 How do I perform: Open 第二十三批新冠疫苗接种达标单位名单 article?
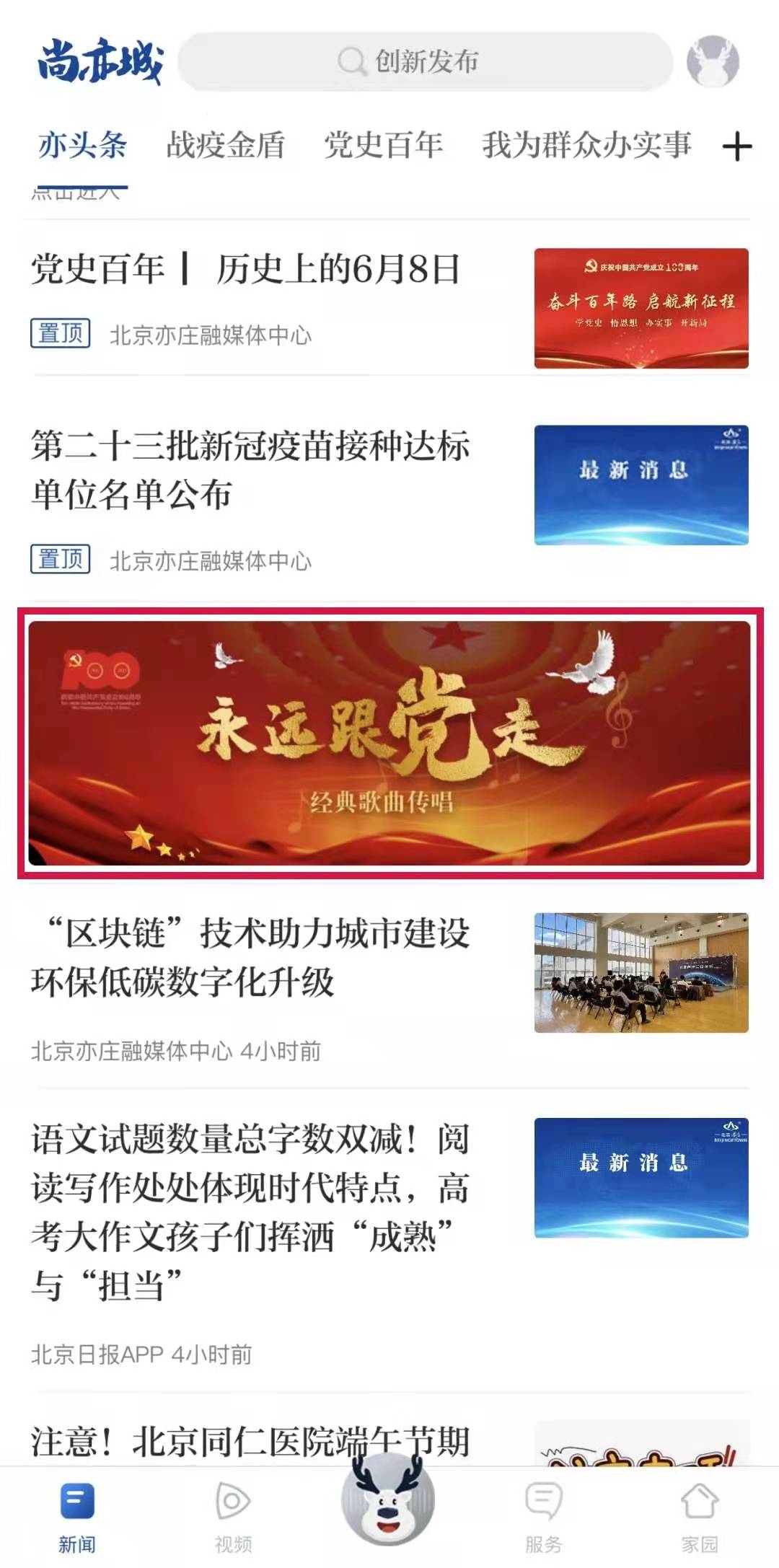[250, 469]
